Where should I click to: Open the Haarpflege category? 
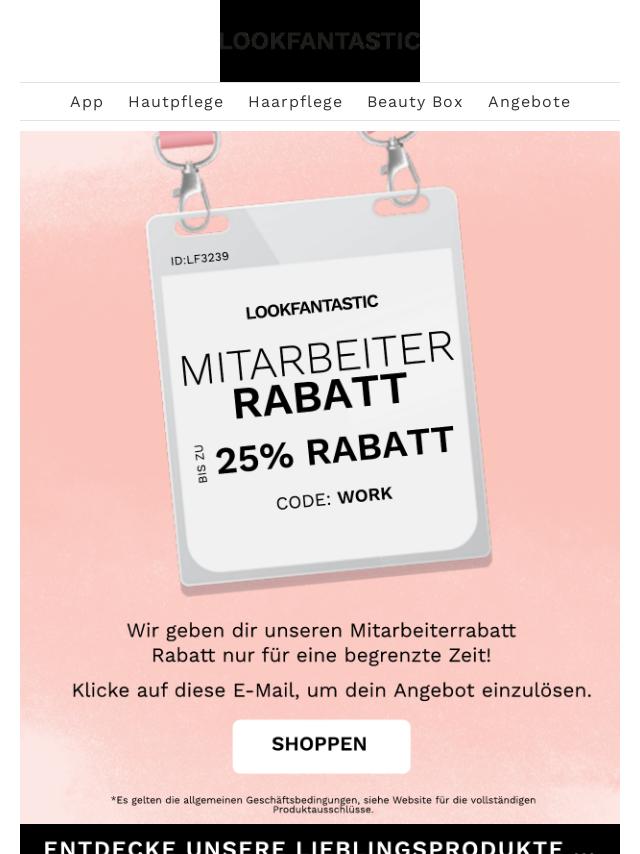pyautogui.click(x=295, y=102)
